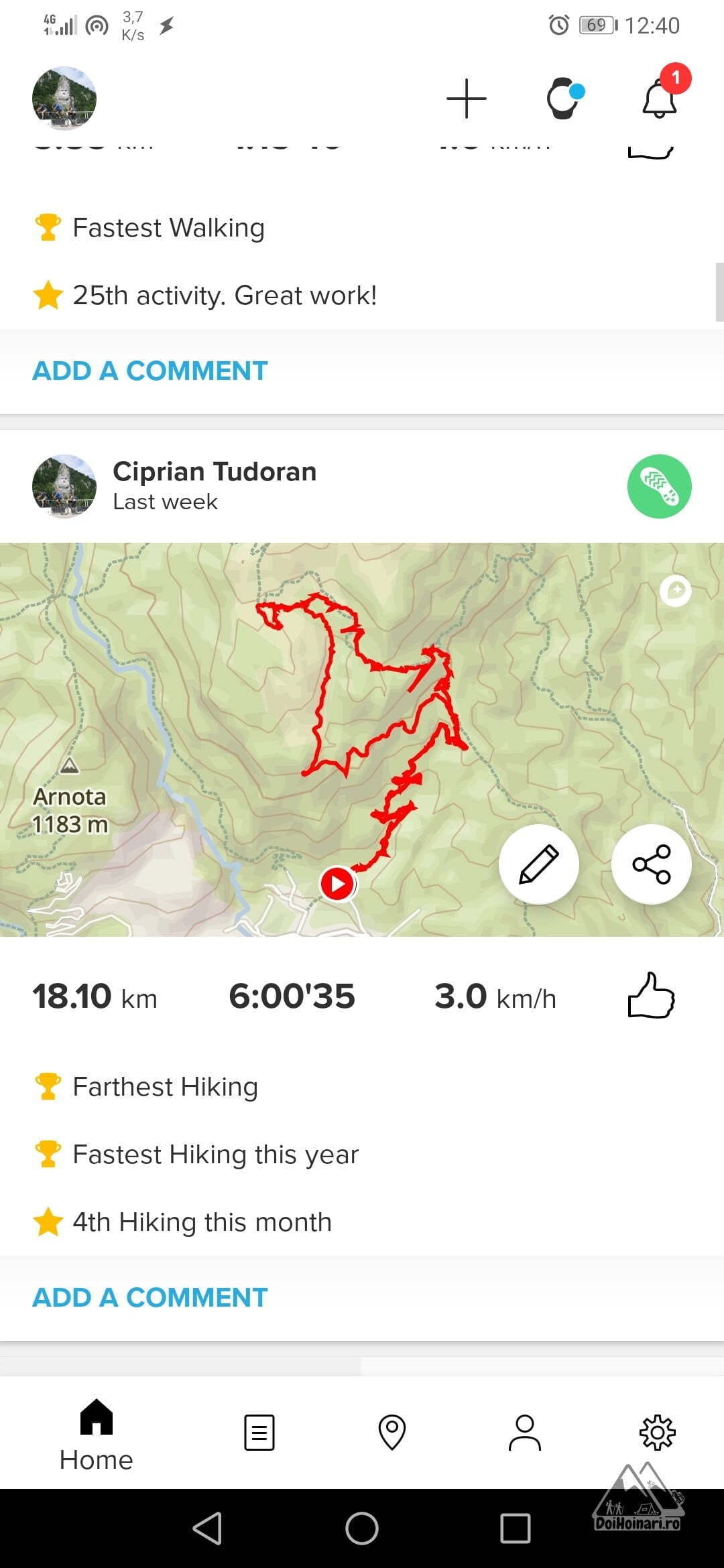Open the settings gear tab
Image resolution: width=724 pixels, height=1568 pixels.
(x=658, y=1433)
